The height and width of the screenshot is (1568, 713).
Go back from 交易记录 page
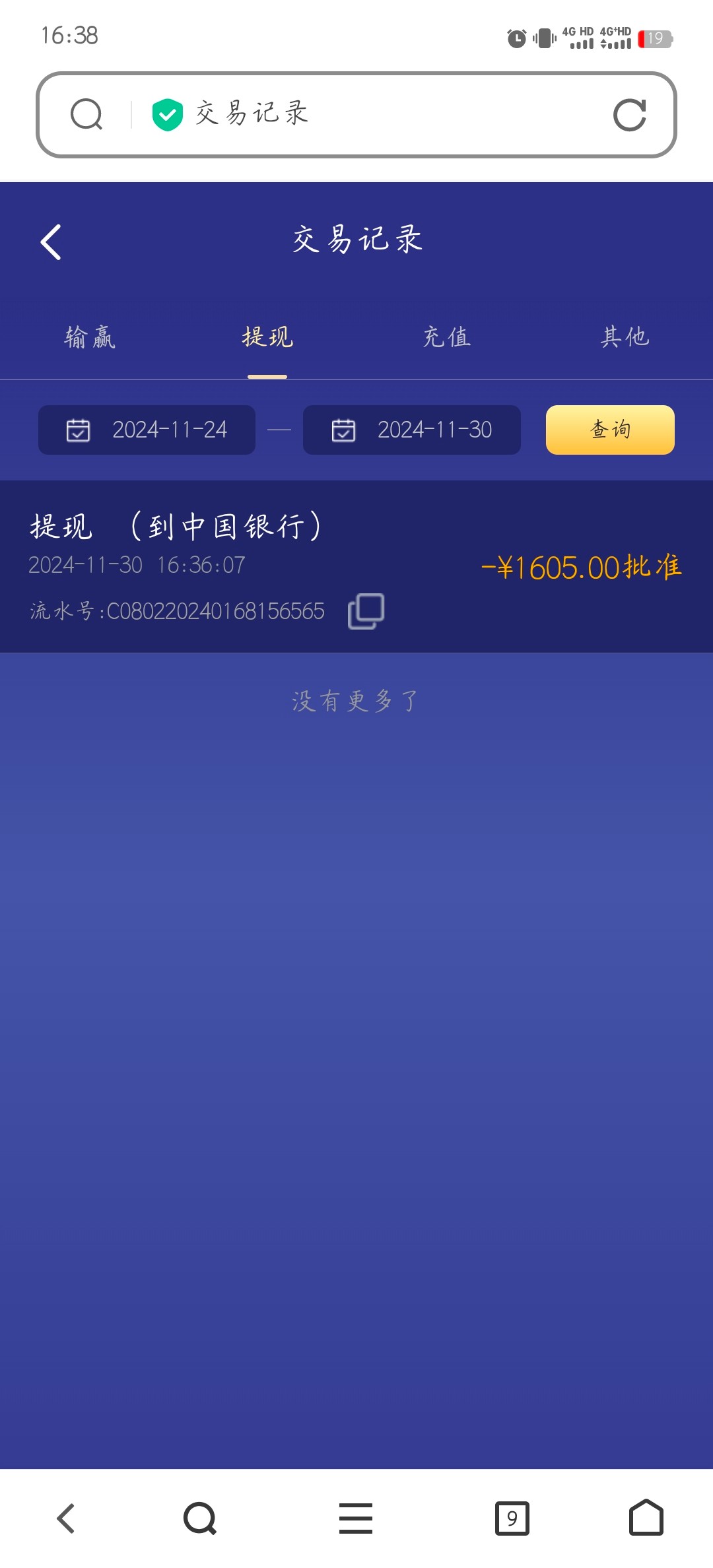(x=51, y=242)
